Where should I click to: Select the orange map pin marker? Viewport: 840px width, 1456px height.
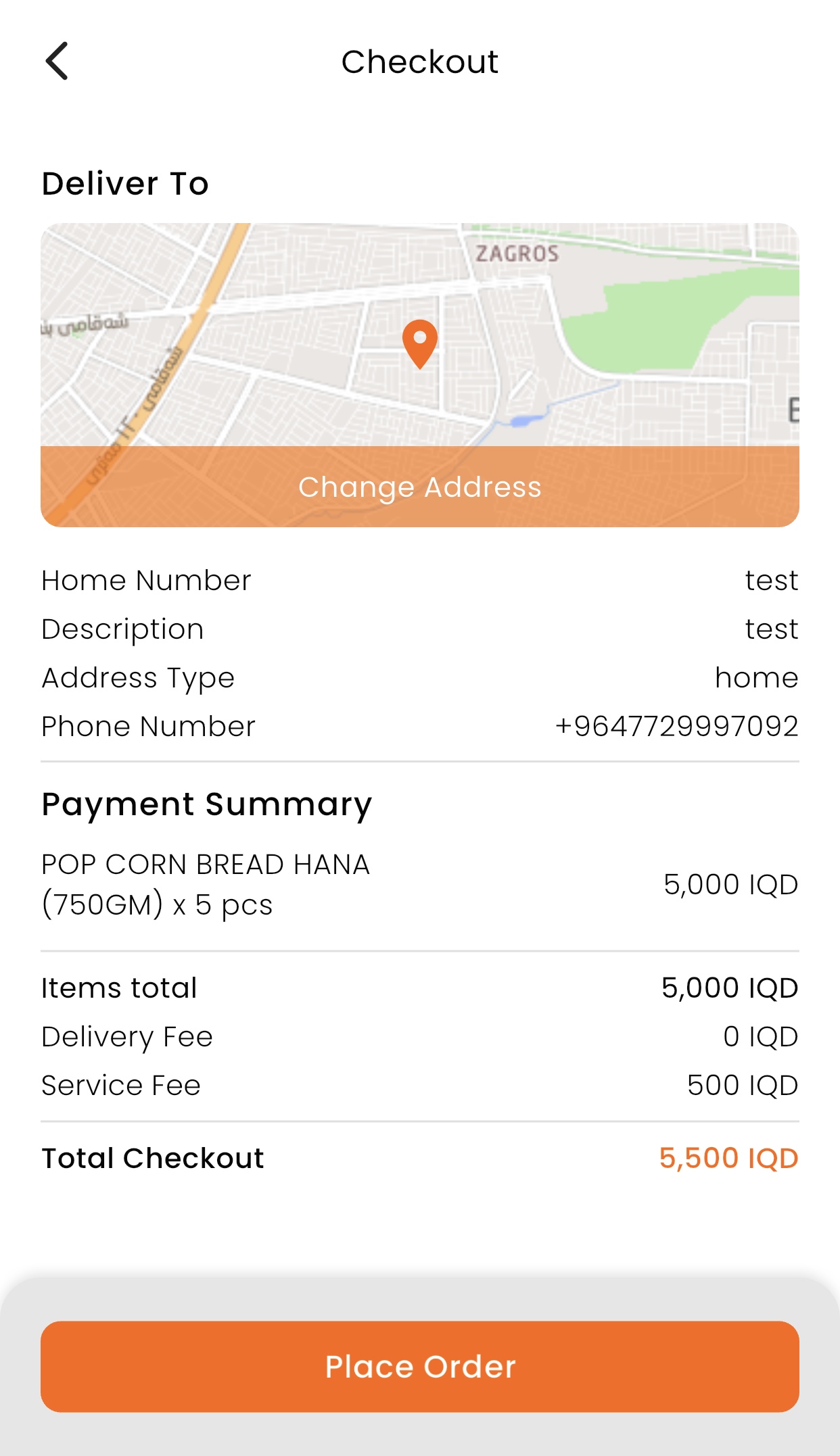tap(419, 345)
